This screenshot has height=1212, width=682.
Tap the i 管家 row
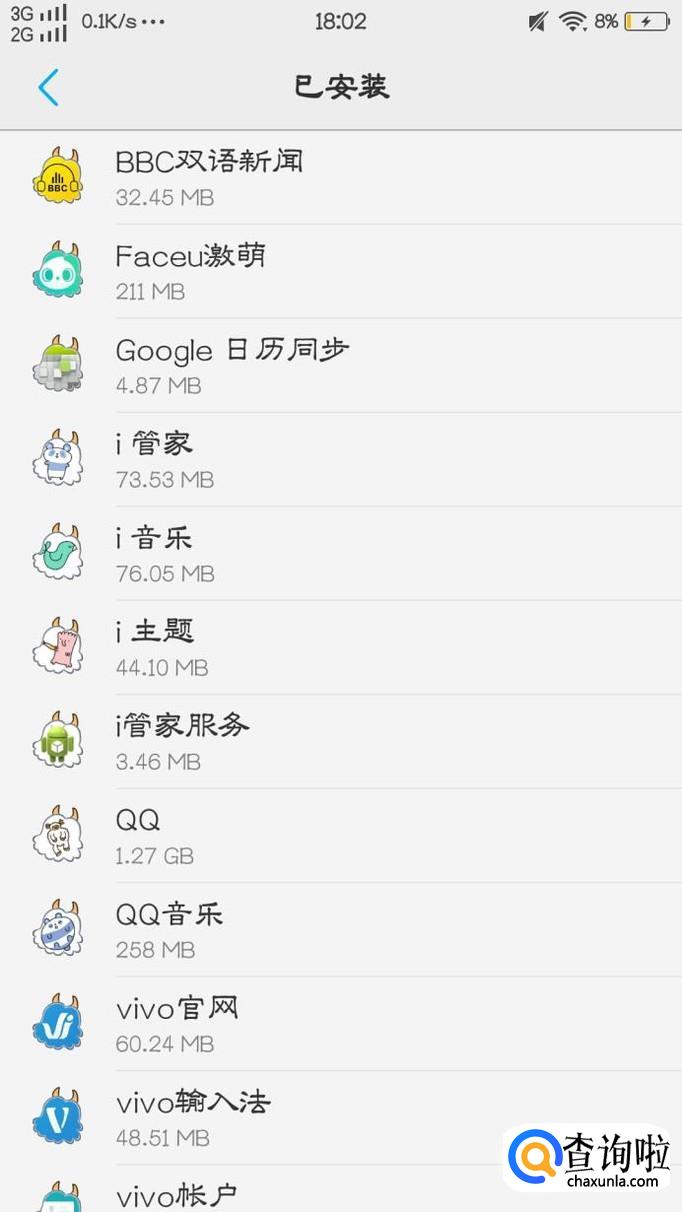340,459
